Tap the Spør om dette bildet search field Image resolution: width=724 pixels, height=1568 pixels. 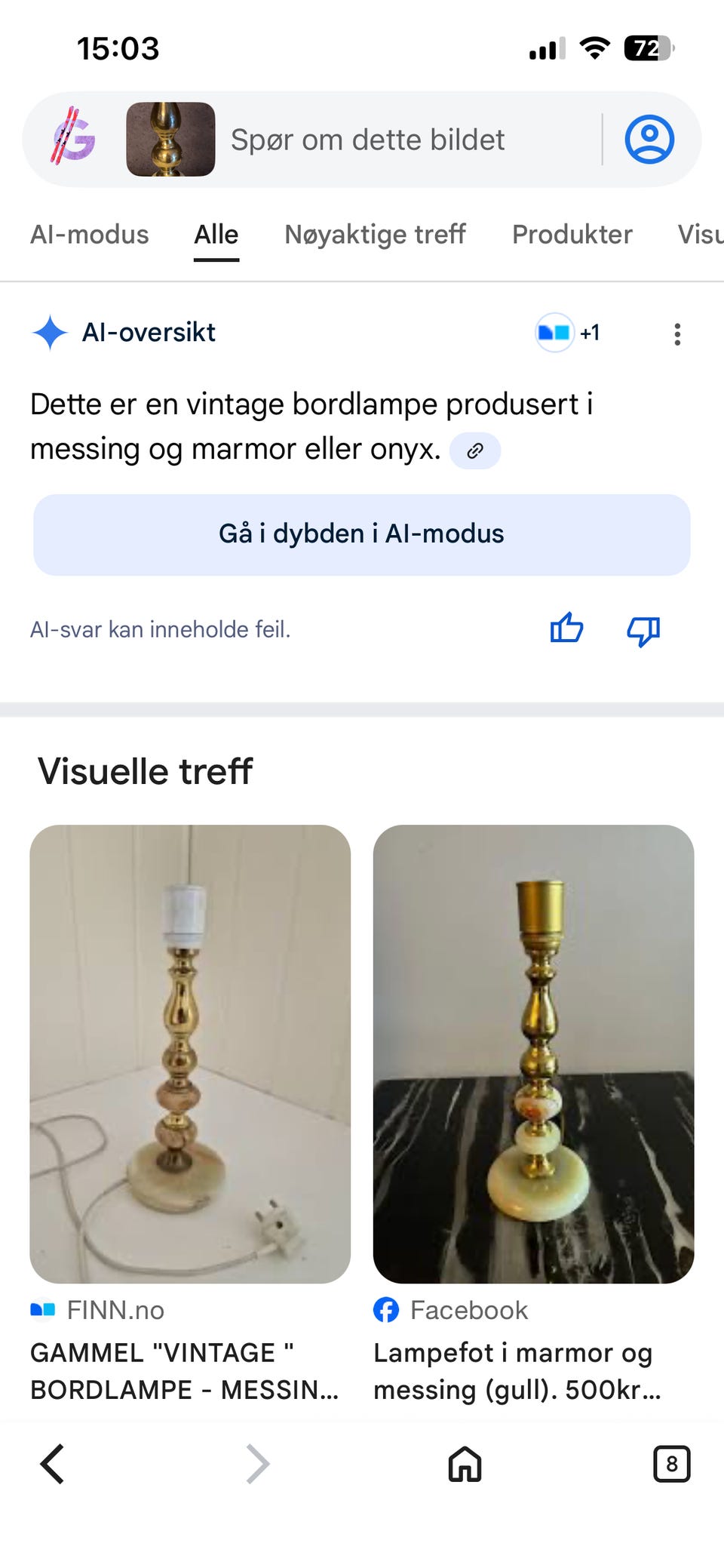point(369,139)
